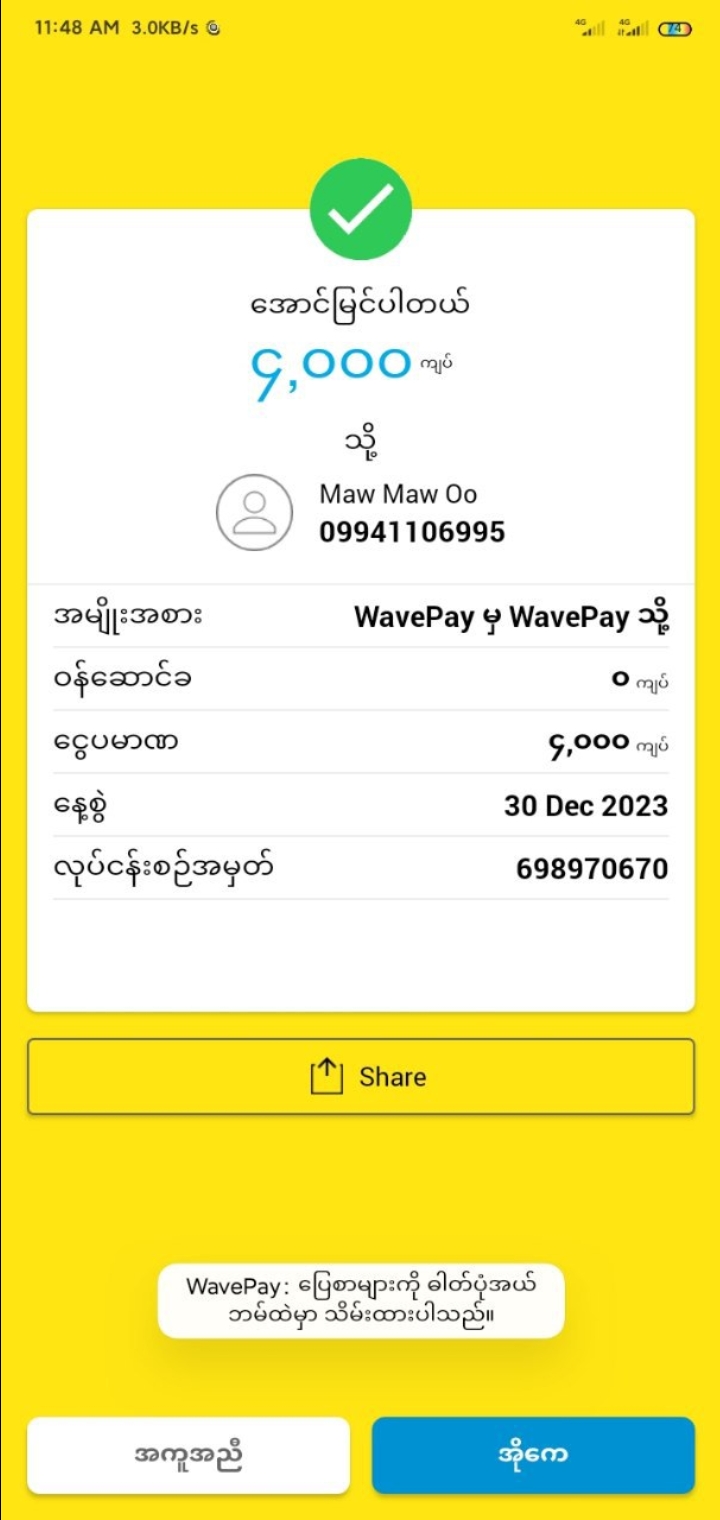The image size is (720, 1520).
Task: Tap the blue အိုကေ (OK) button
Action: coord(533,1455)
